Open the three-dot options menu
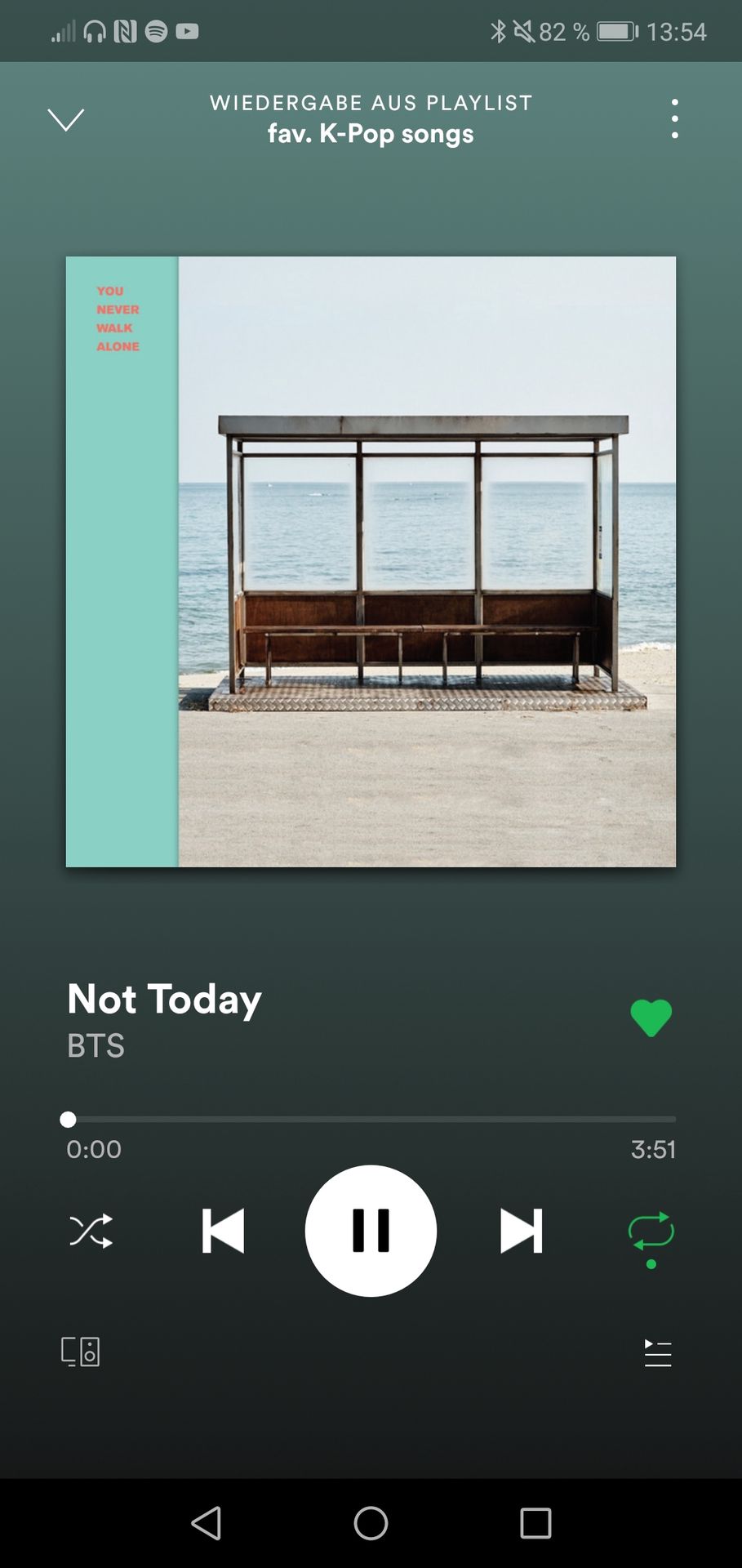The image size is (742, 1568). tap(674, 119)
